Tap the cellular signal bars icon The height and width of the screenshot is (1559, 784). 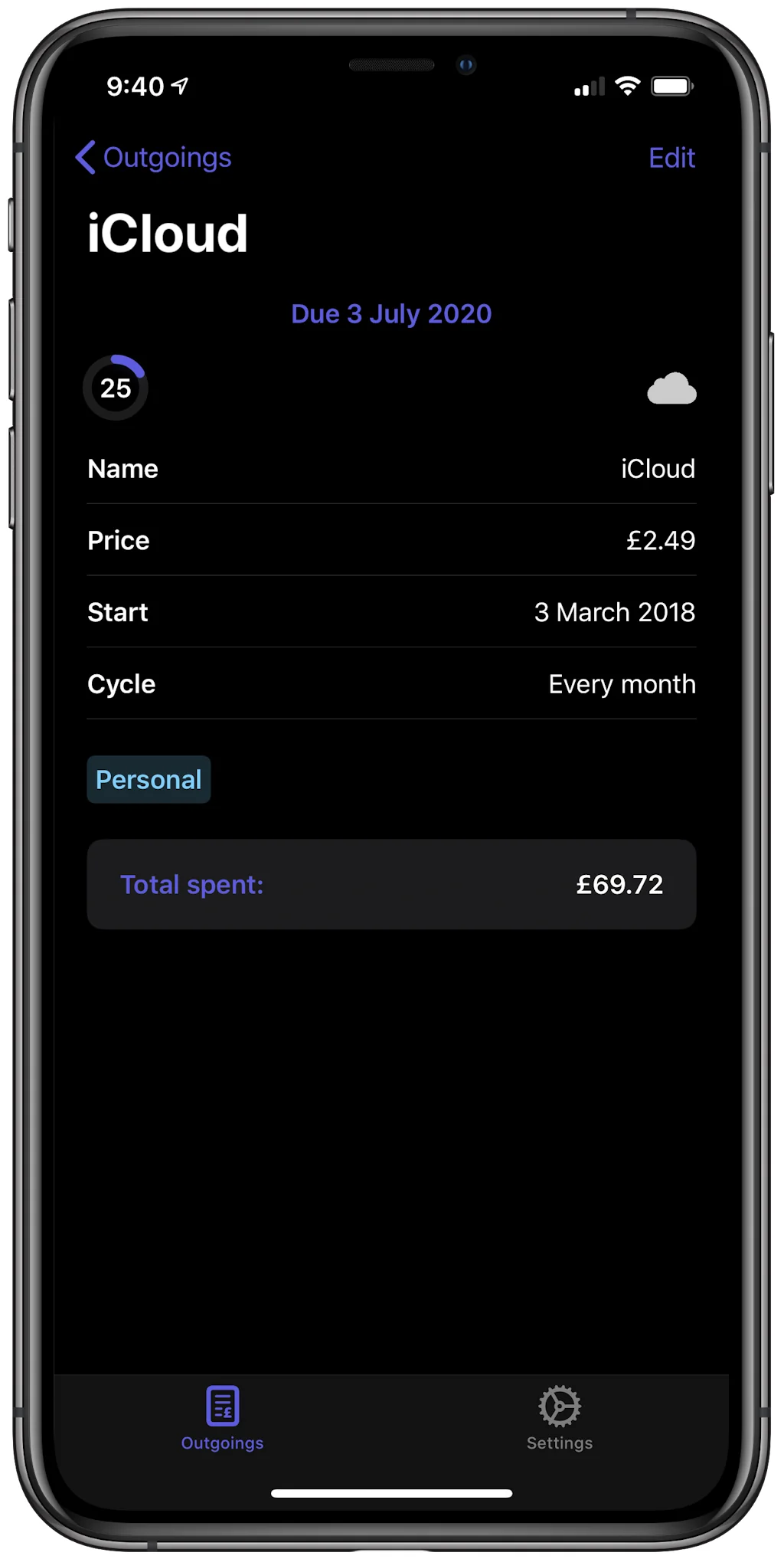(x=586, y=87)
